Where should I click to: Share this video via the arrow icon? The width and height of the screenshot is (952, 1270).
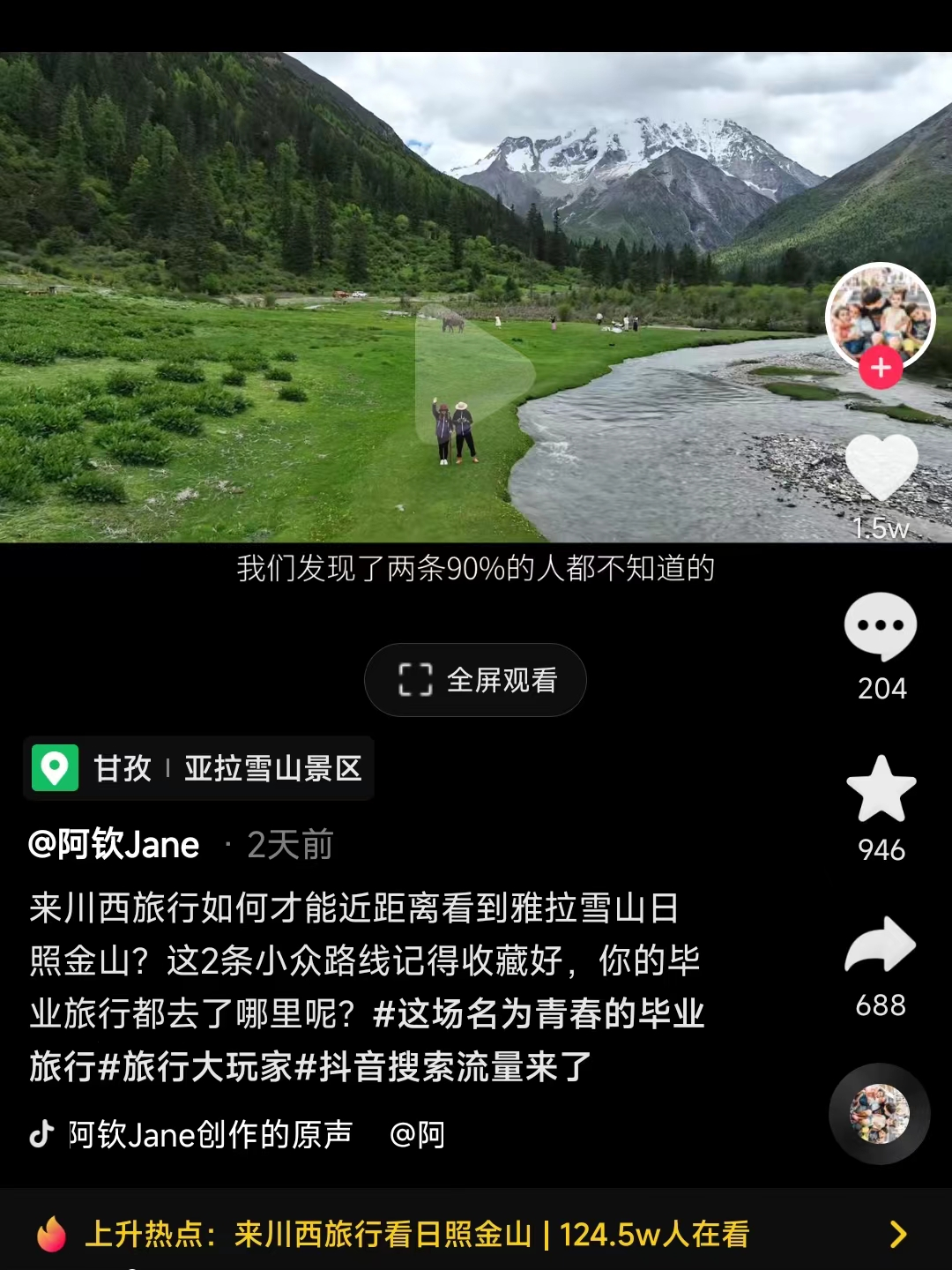click(x=881, y=945)
